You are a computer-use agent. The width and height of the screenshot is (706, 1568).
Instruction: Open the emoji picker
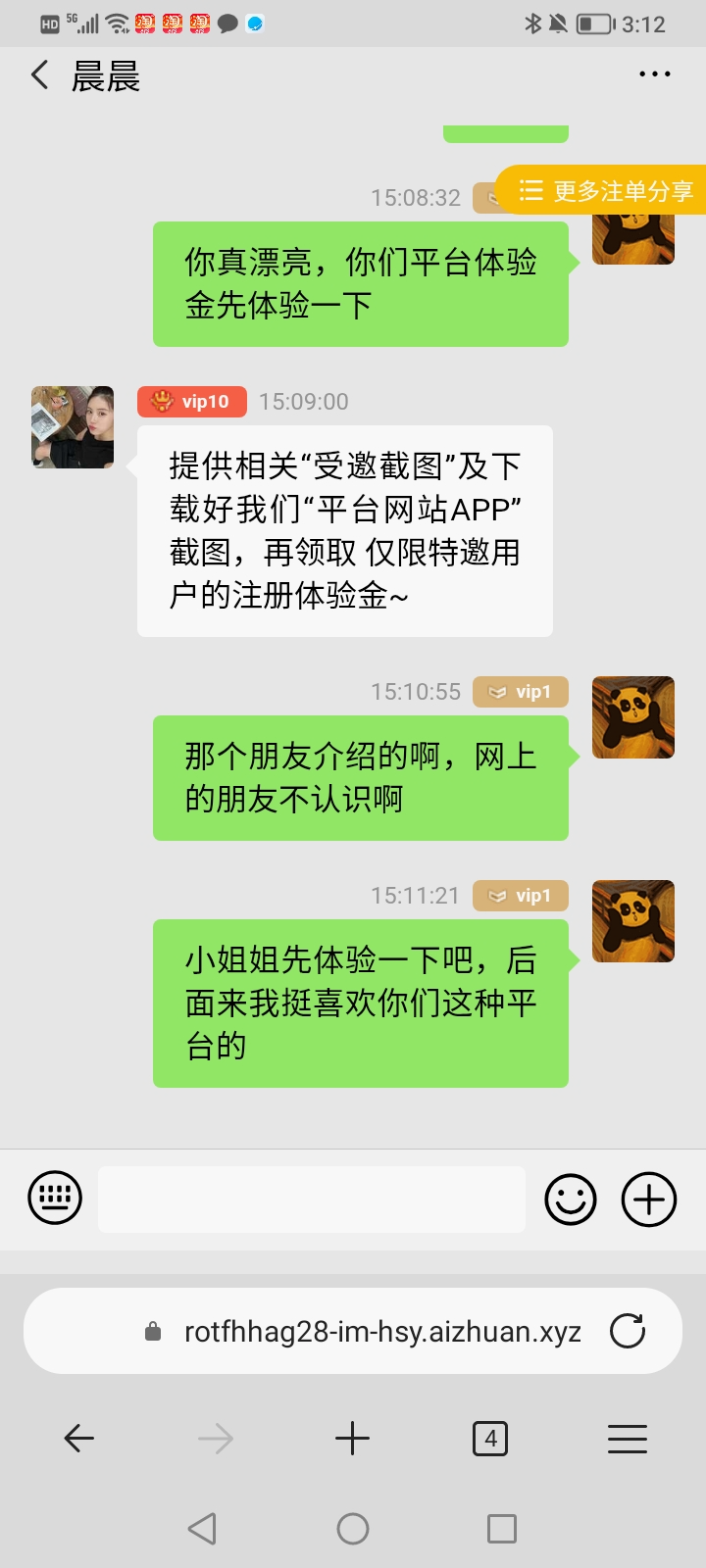[x=571, y=1199]
